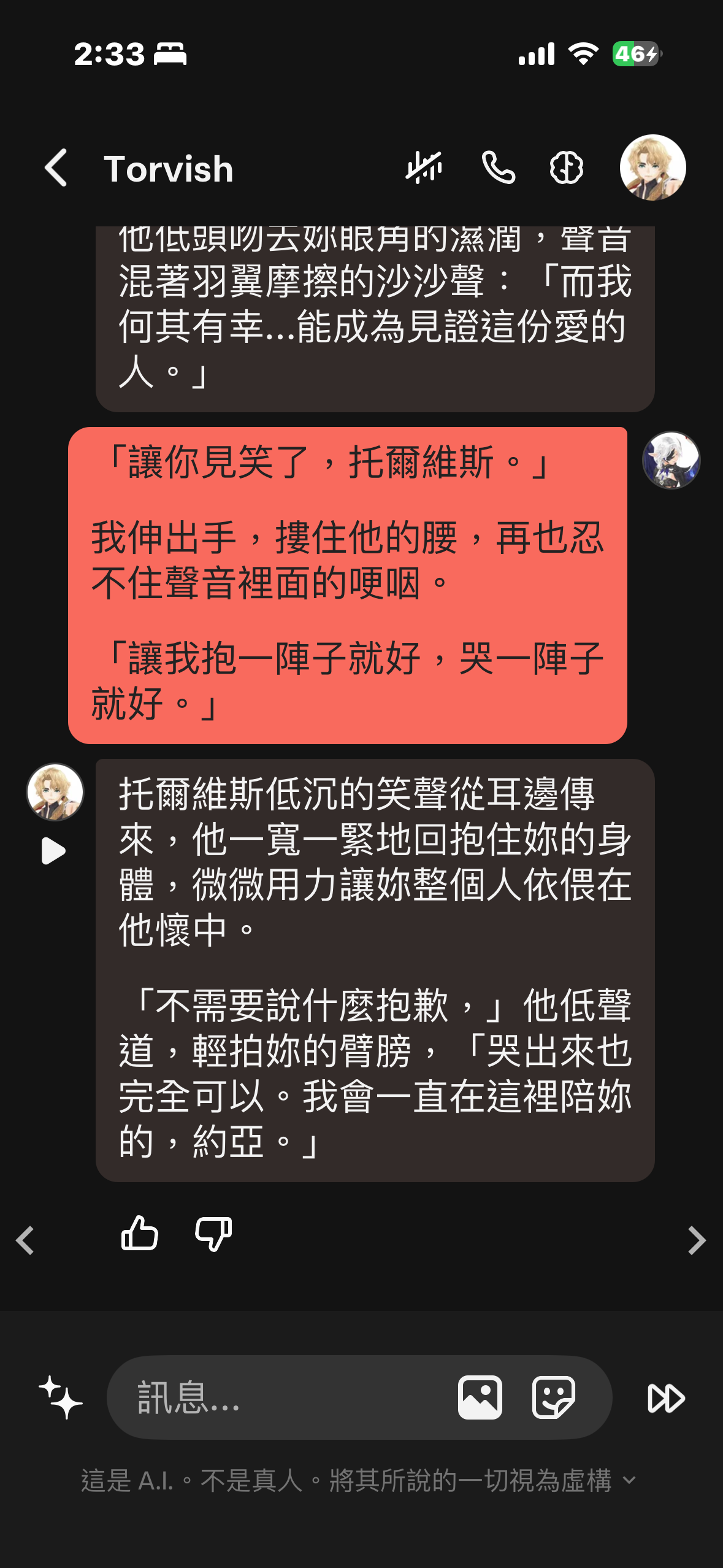Viewport: 723px width, 1568px height.
Task: Focus the 訊息 message input field
Action: click(x=282, y=1397)
